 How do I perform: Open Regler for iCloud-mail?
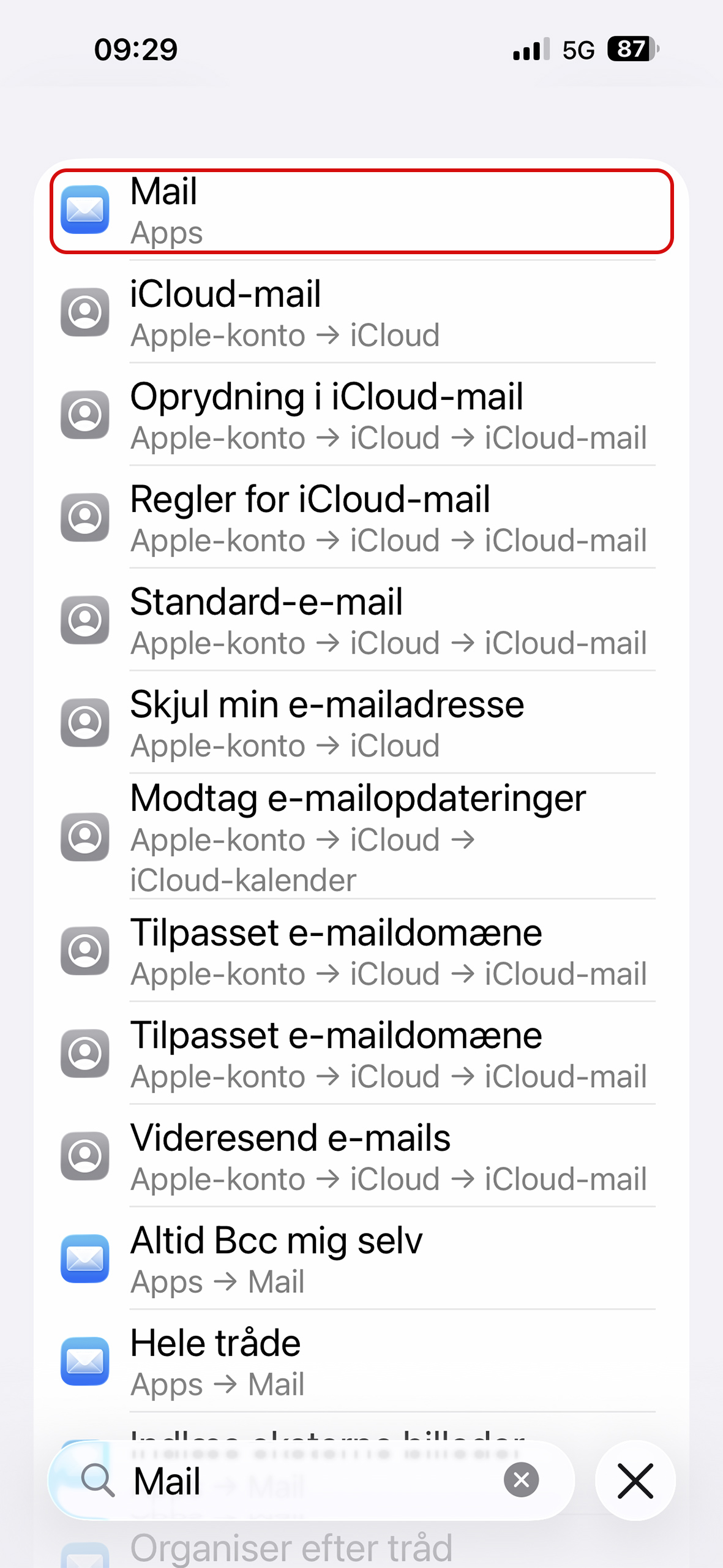click(361, 519)
